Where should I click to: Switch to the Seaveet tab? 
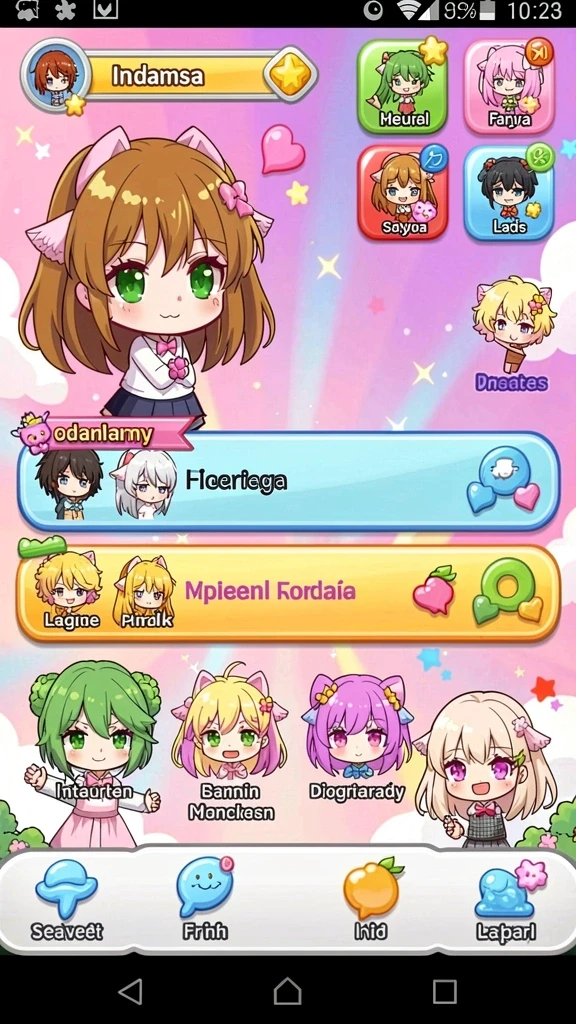pyautogui.click(x=67, y=900)
